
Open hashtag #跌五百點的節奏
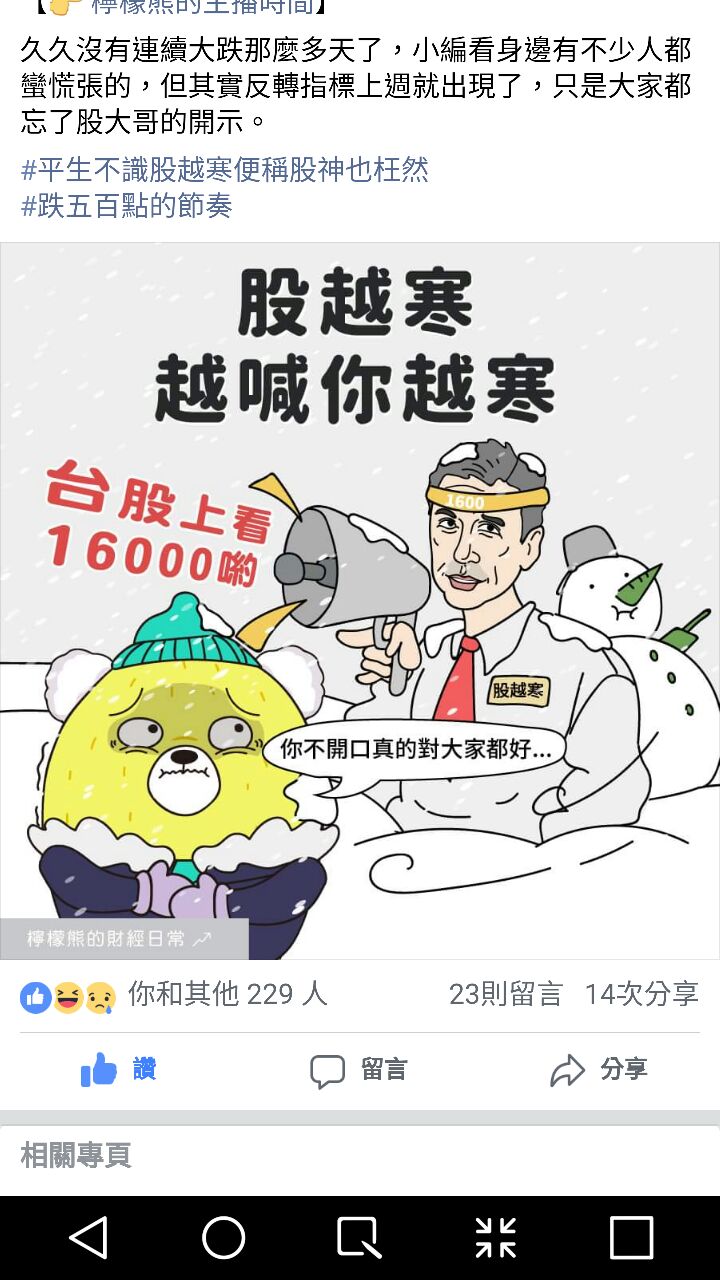pyautogui.click(x=127, y=206)
